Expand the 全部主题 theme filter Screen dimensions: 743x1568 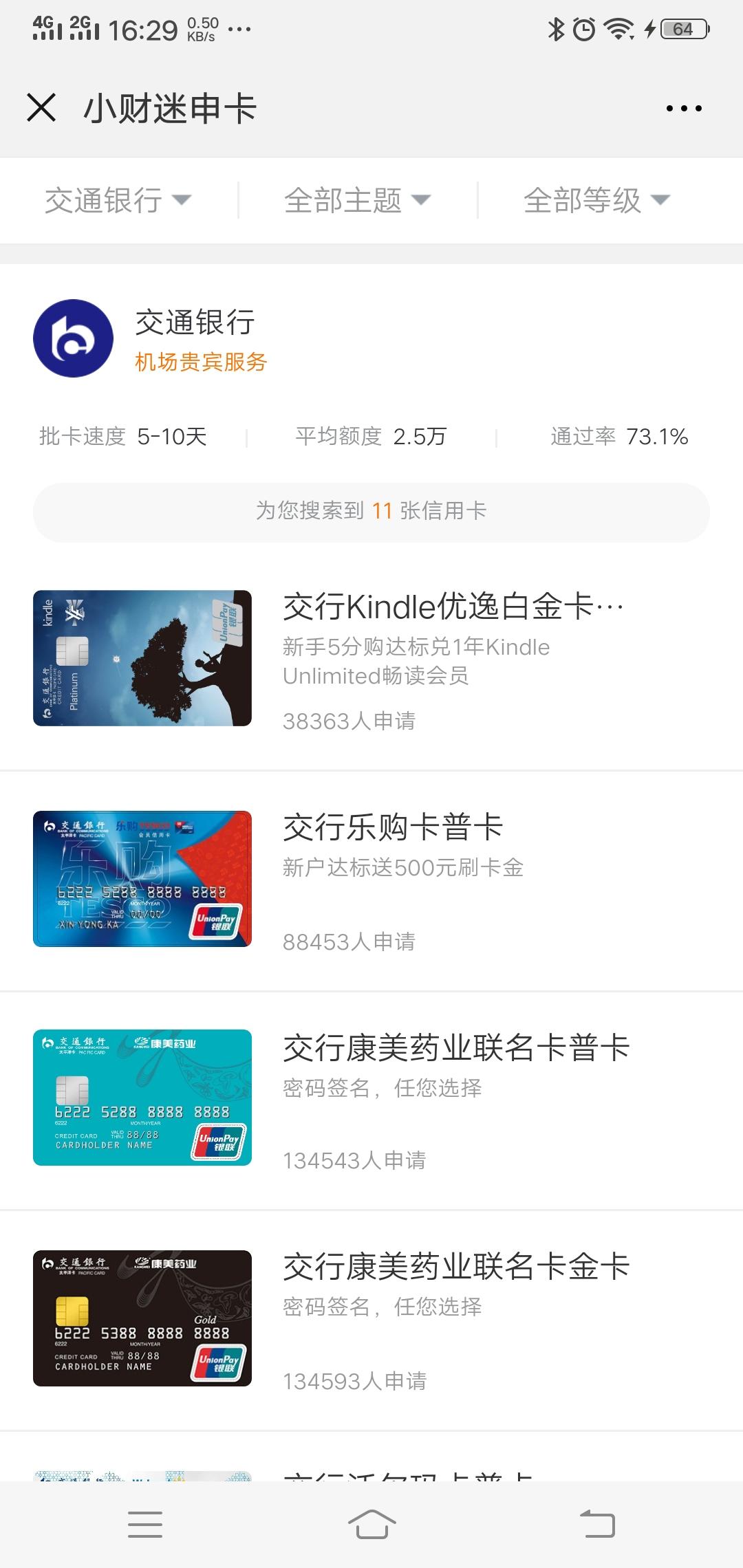(357, 200)
